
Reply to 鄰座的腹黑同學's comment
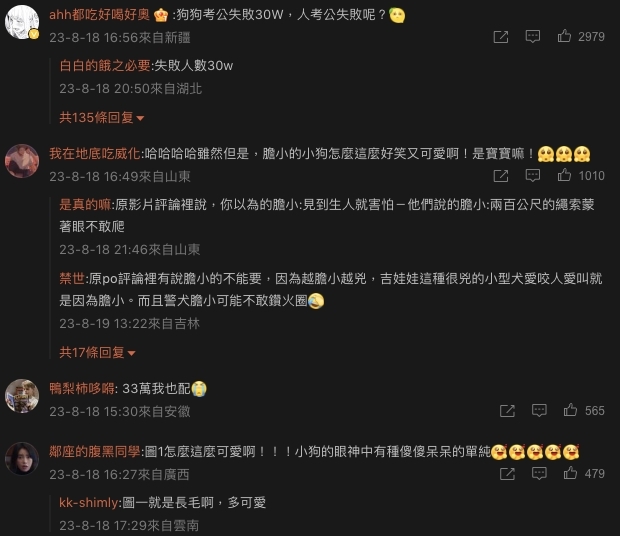(539, 473)
